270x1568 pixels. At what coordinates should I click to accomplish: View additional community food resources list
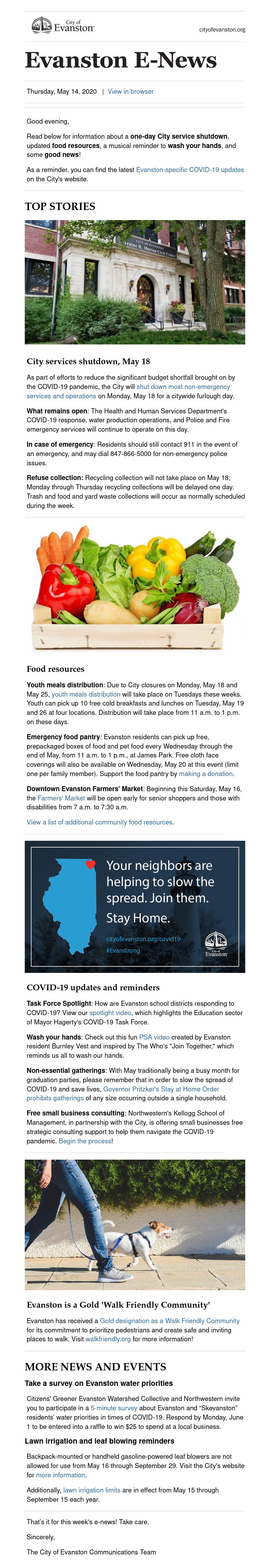99,822
